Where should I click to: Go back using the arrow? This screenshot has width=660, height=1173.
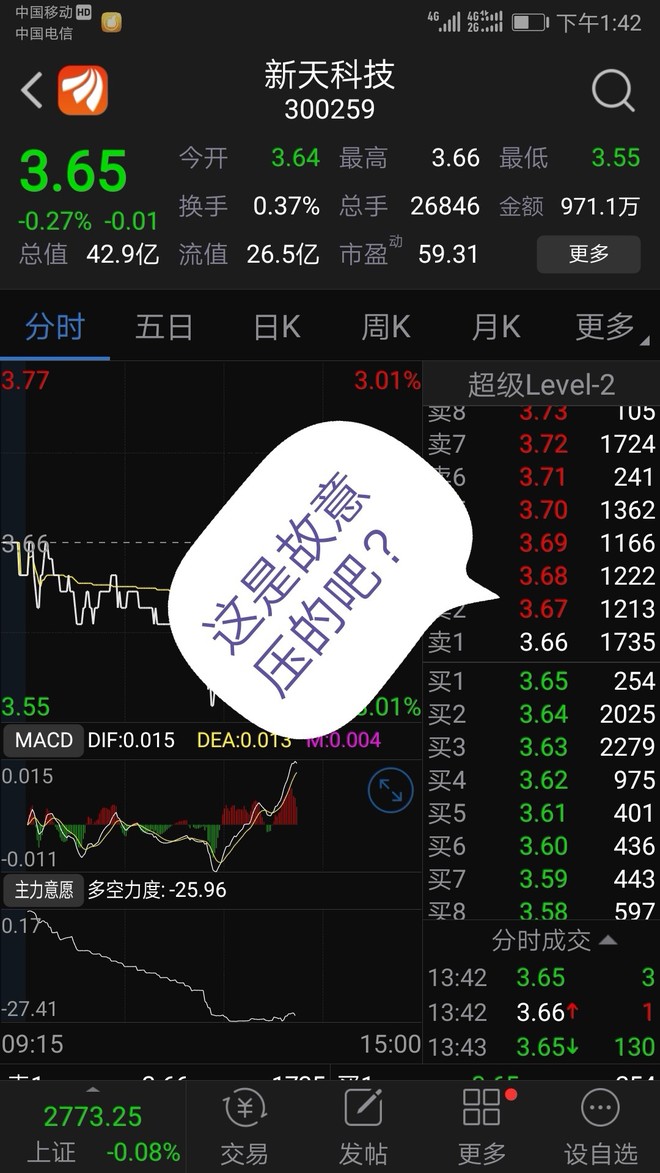[31, 91]
